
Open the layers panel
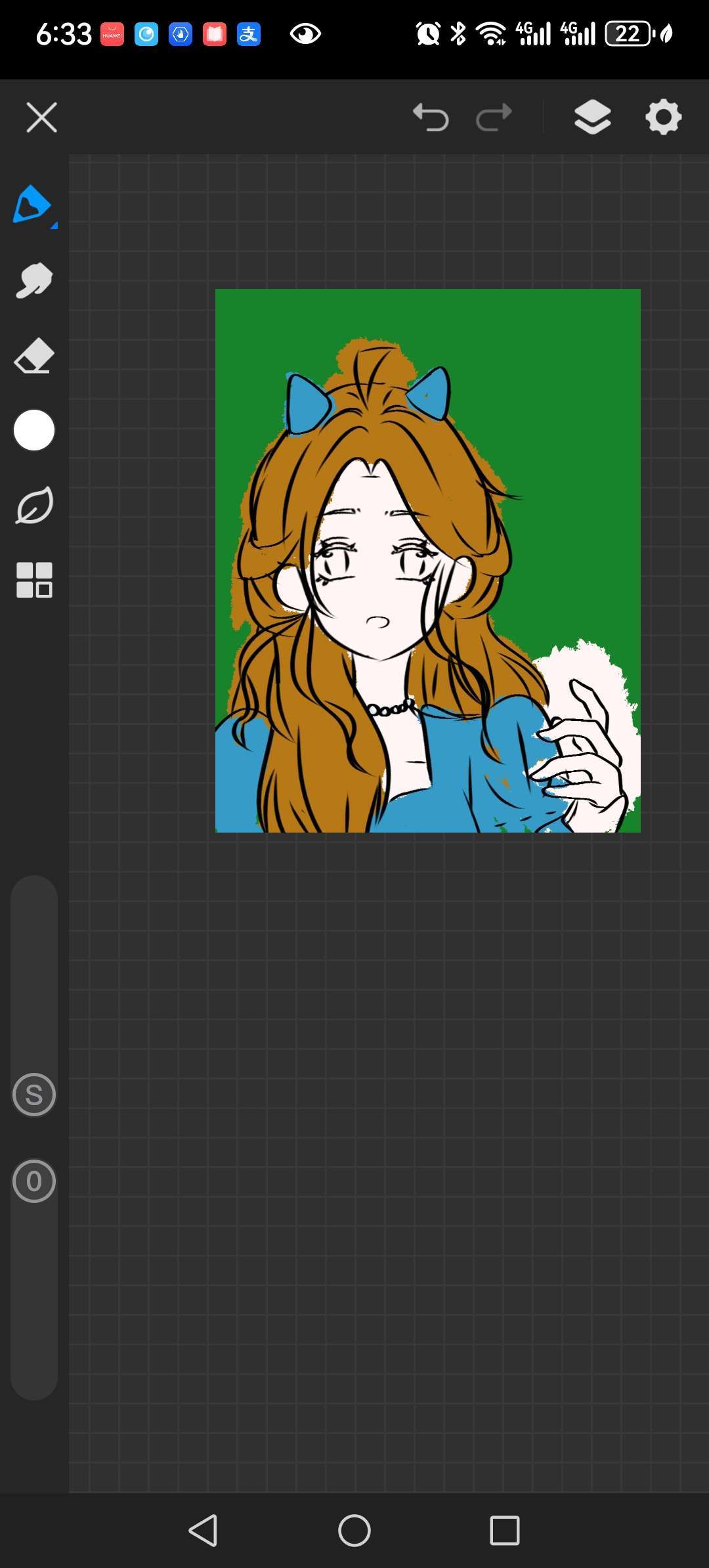(x=592, y=118)
